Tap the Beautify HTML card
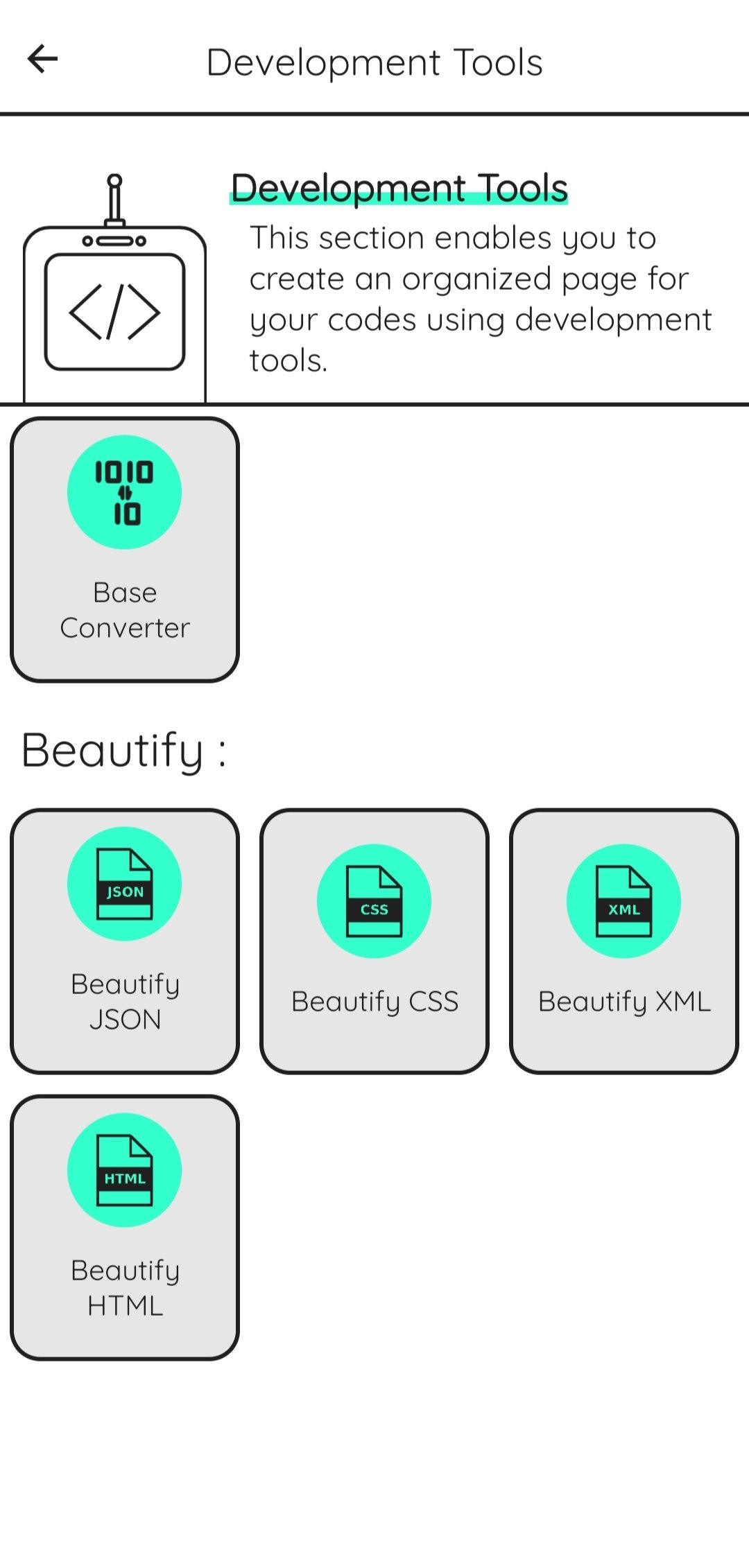Screen dimensions: 749x1568 [x=125, y=1227]
